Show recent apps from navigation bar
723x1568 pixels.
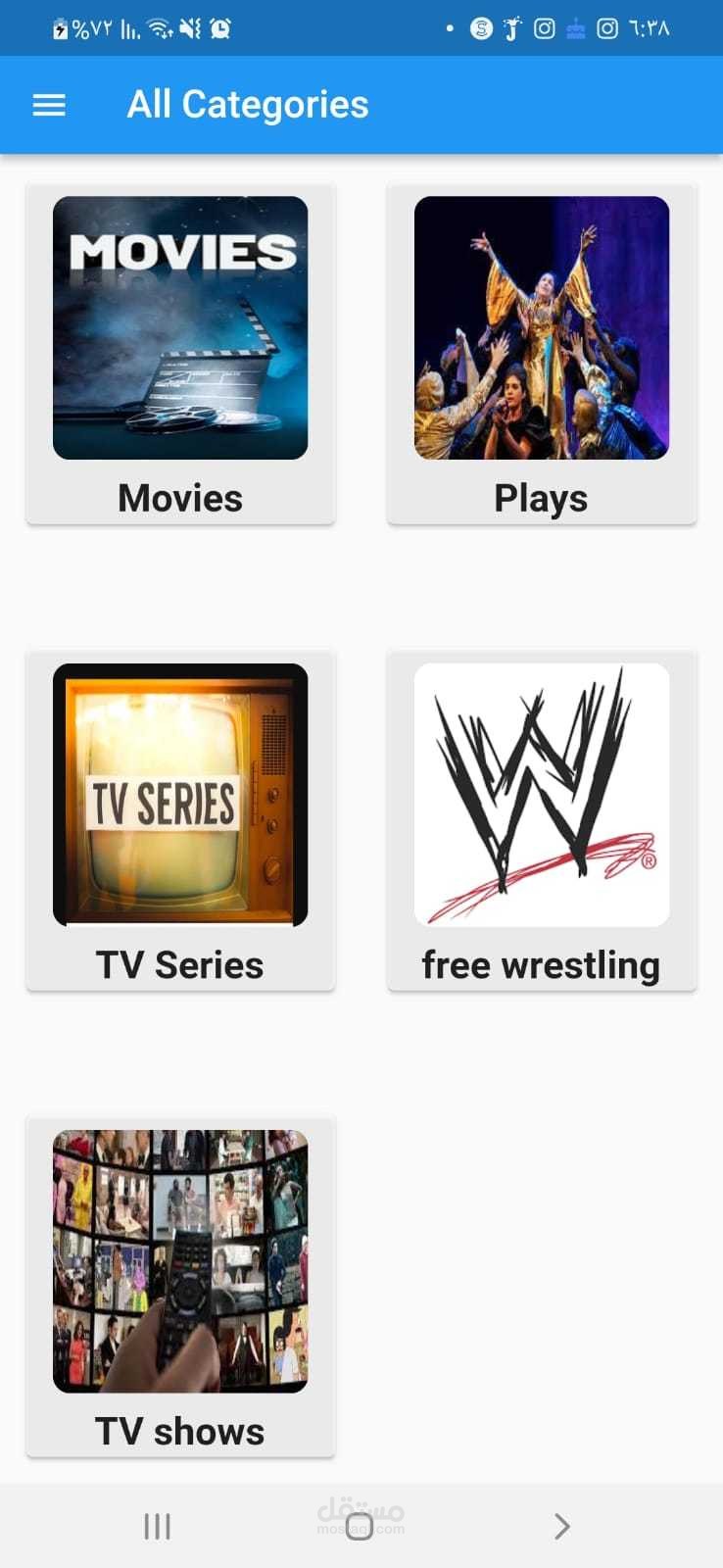click(157, 1526)
